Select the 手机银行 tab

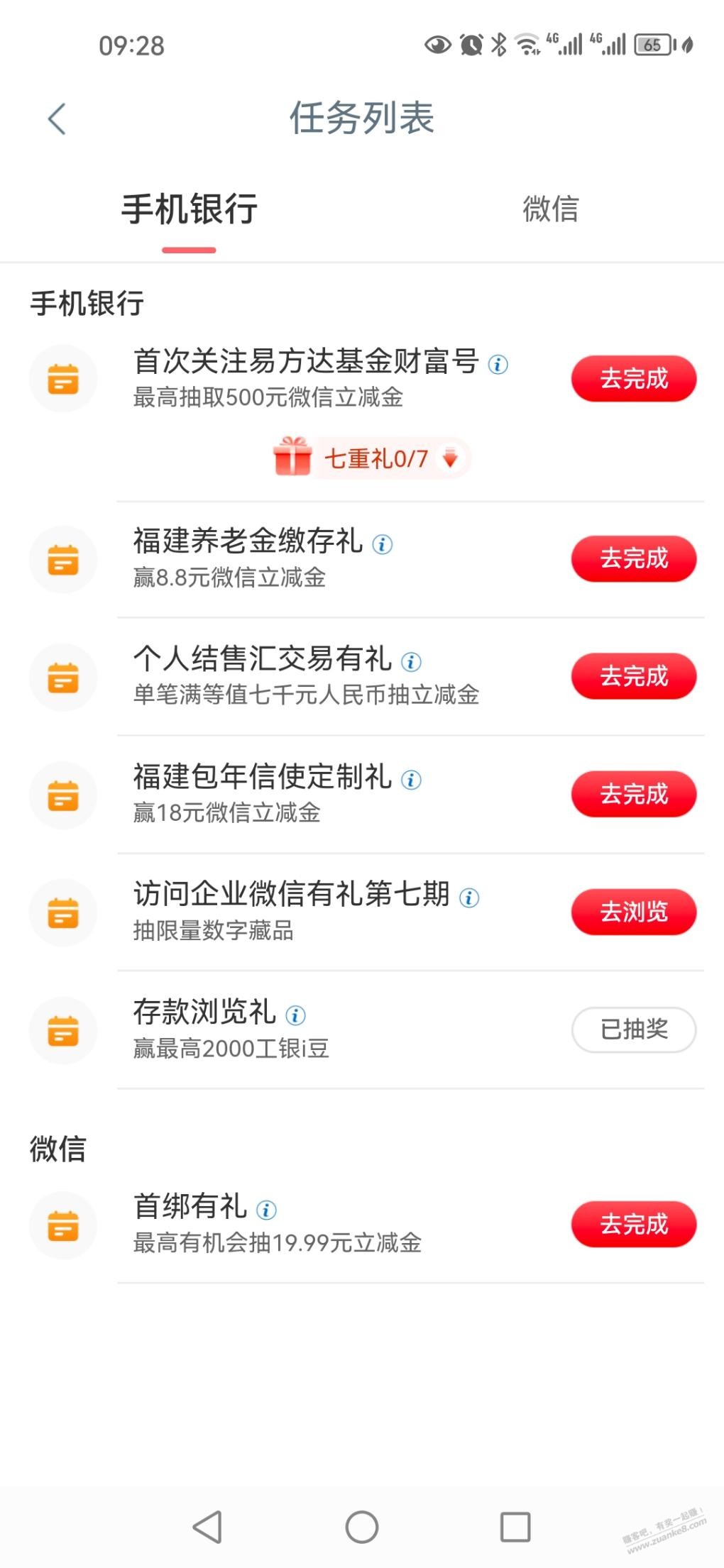(x=189, y=209)
